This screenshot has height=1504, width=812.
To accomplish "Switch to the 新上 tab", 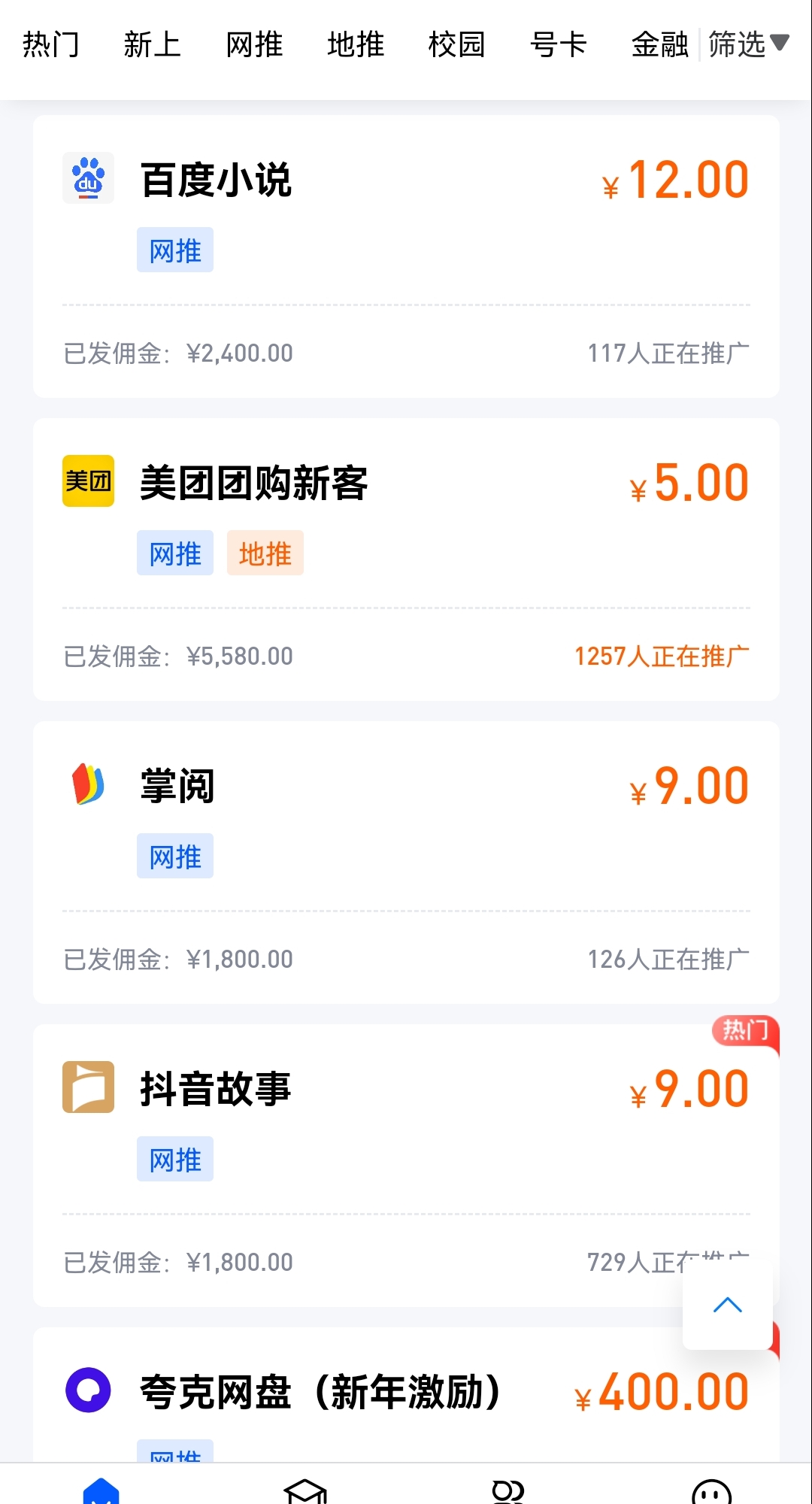I will click(152, 44).
